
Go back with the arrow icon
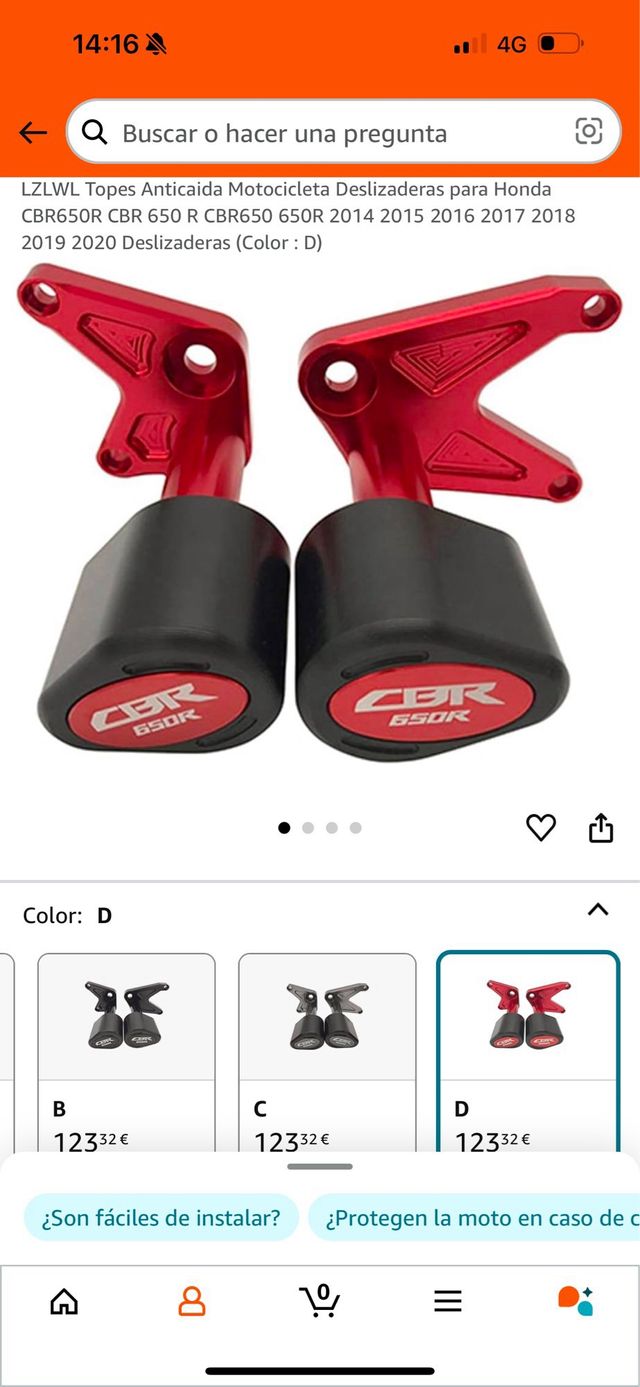coord(32,133)
